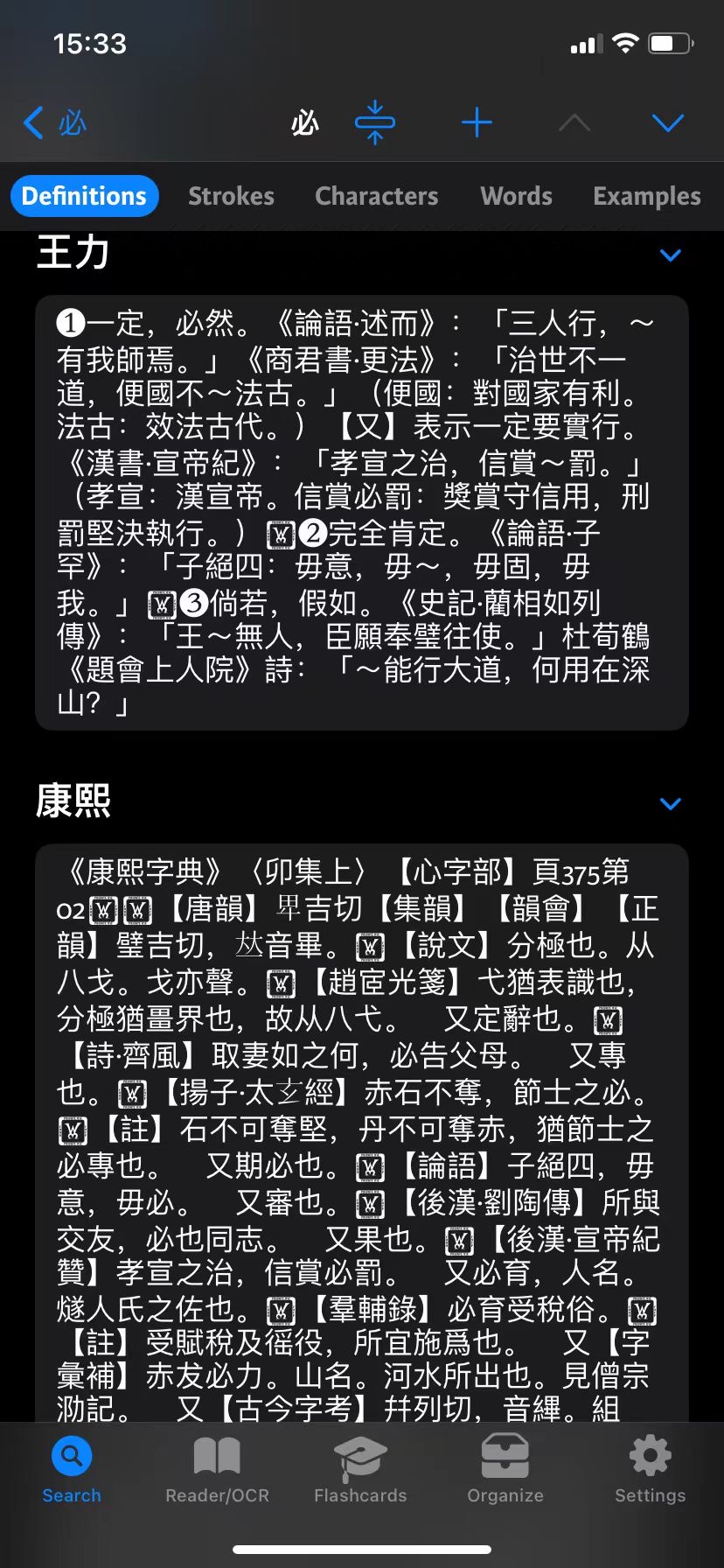Image resolution: width=724 pixels, height=1568 pixels.
Task: Go to the Organize tab
Action: coord(505,1472)
